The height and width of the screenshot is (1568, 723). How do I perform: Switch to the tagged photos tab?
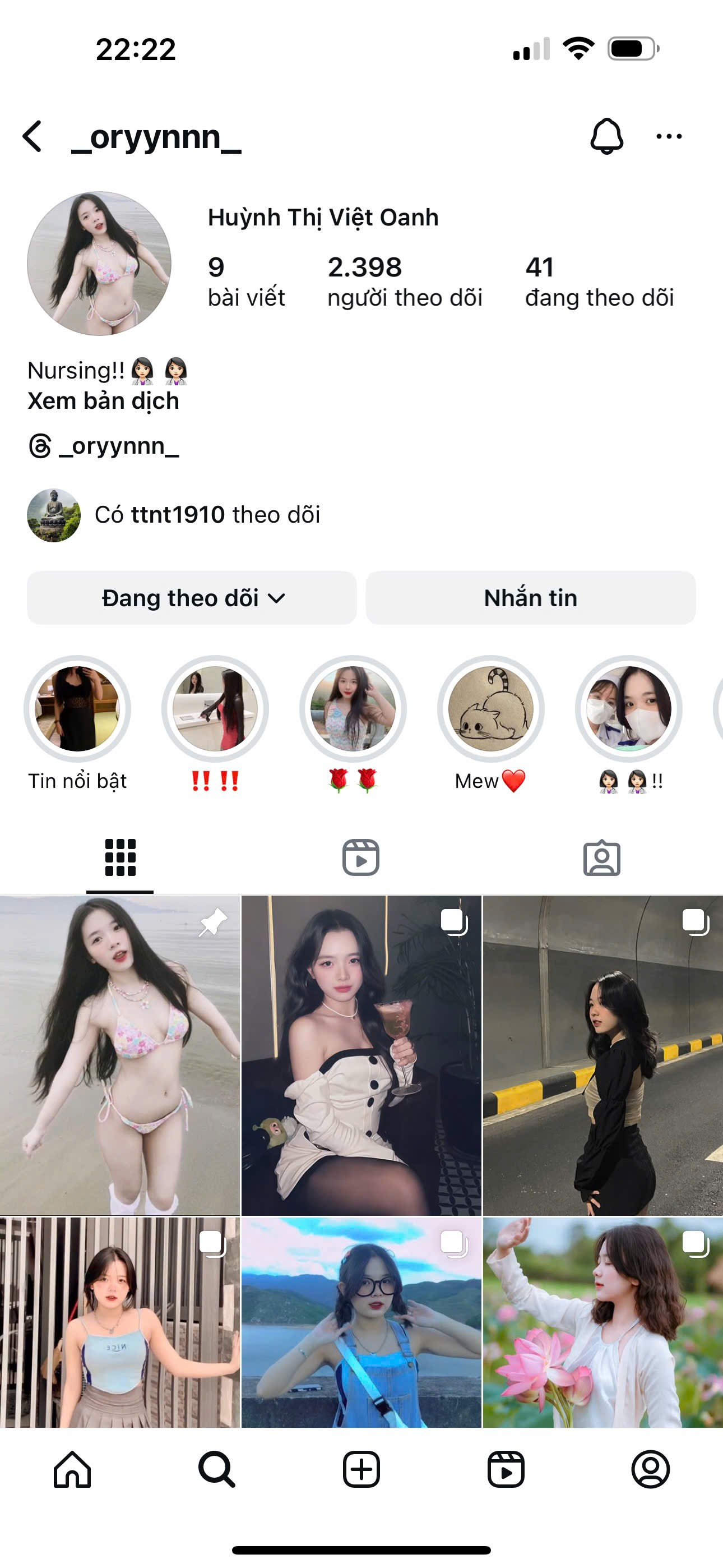[x=601, y=857]
